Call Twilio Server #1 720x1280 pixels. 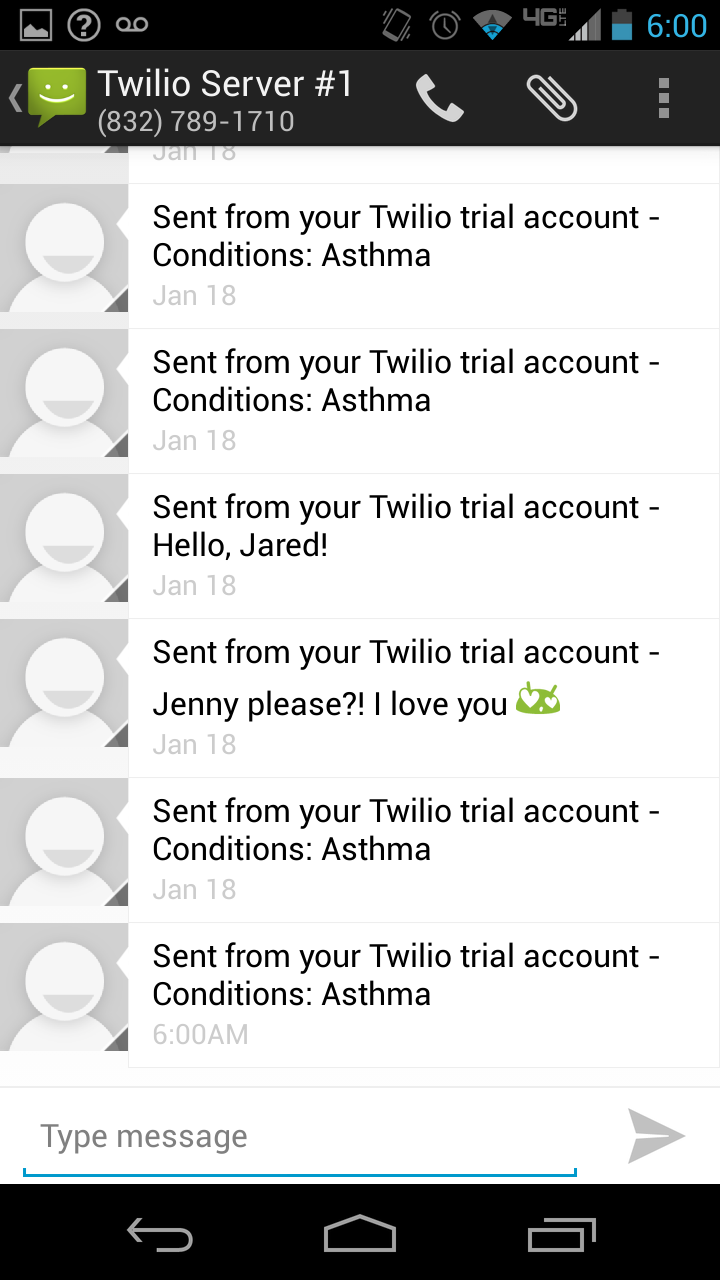tap(440, 98)
